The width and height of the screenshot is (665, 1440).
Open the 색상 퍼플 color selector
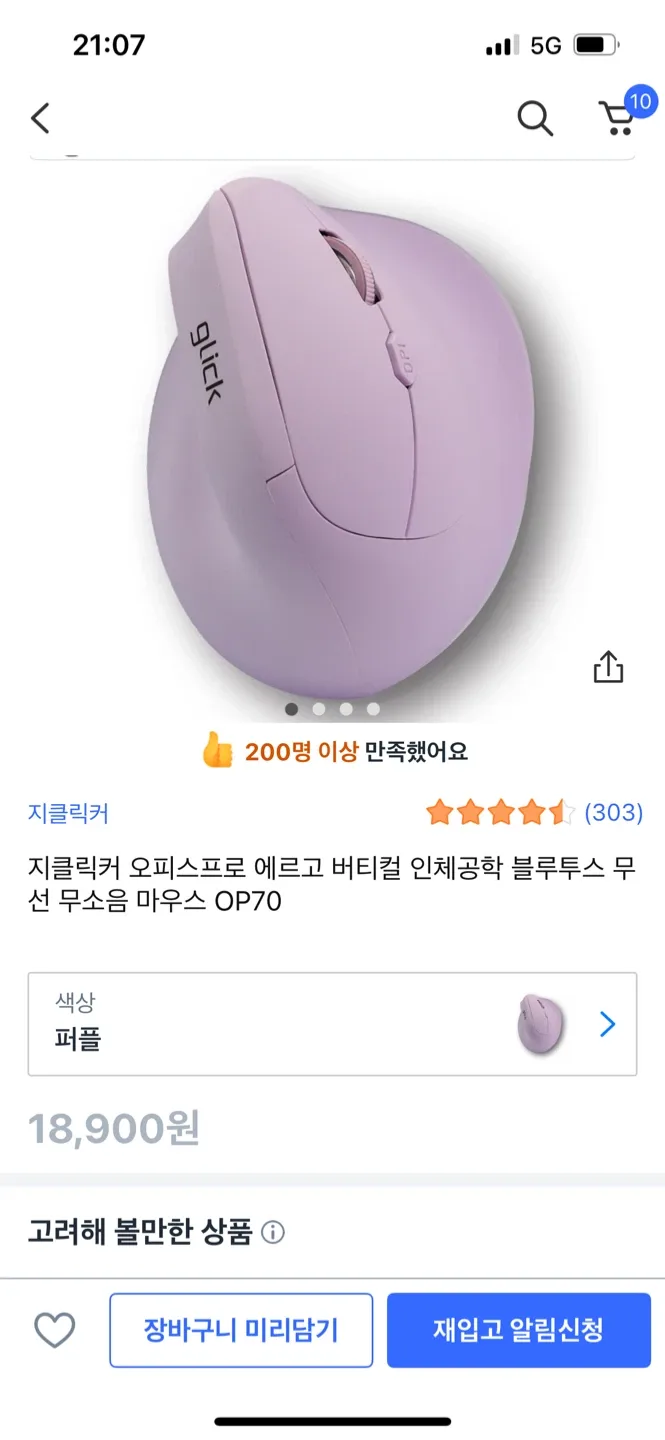pyautogui.click(x=332, y=1024)
